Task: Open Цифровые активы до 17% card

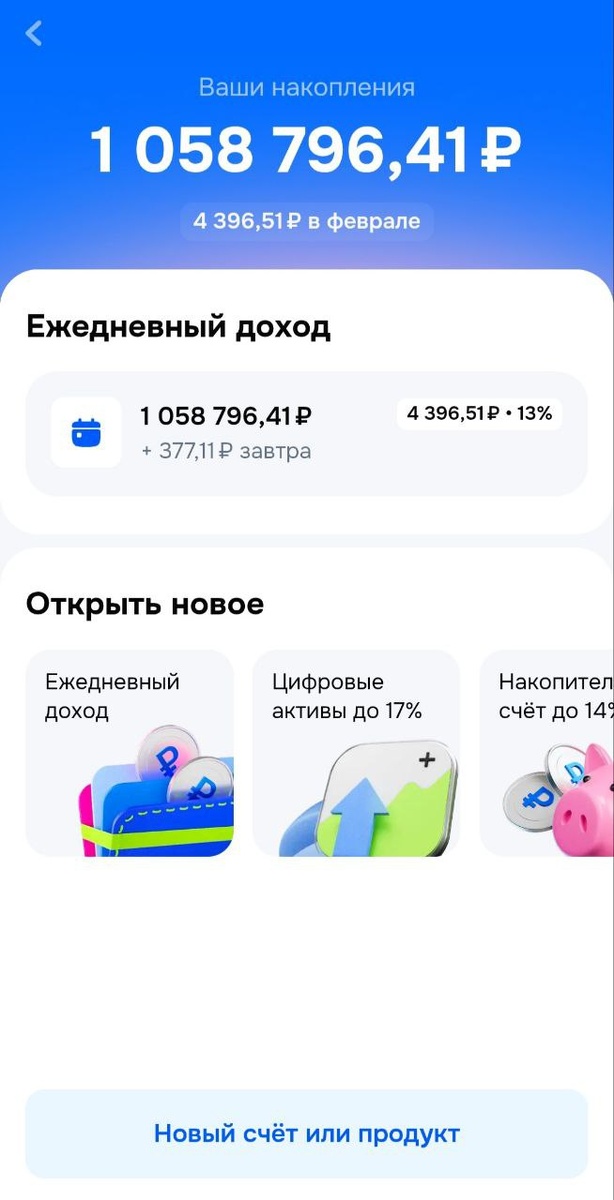Action: [x=355, y=752]
